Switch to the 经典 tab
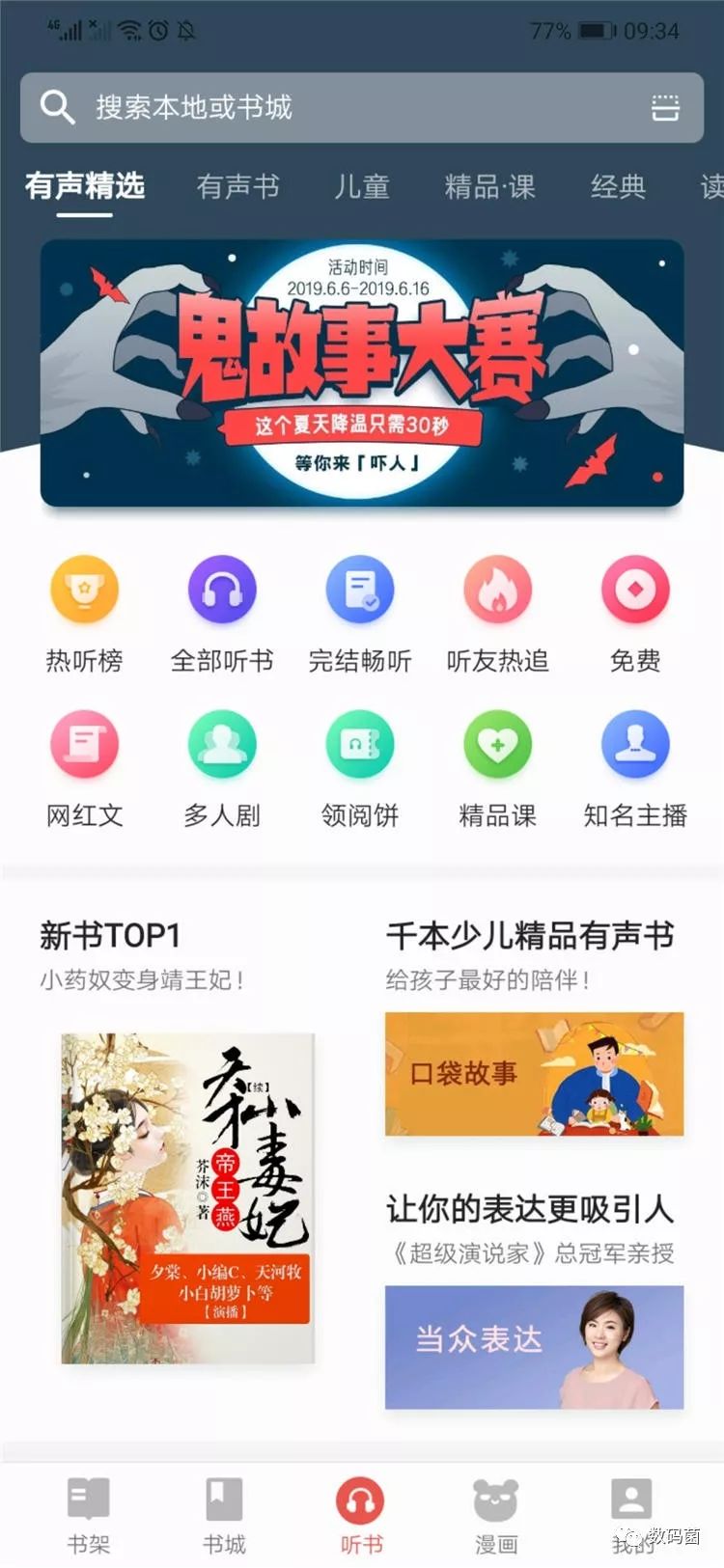724x1568 pixels. [618, 186]
